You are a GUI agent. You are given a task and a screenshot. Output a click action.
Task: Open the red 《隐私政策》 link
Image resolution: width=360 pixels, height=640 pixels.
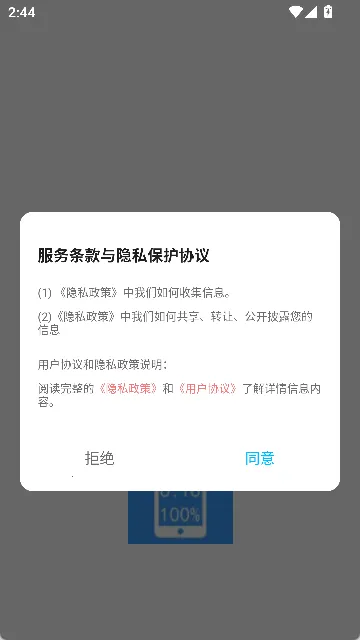click(128, 389)
